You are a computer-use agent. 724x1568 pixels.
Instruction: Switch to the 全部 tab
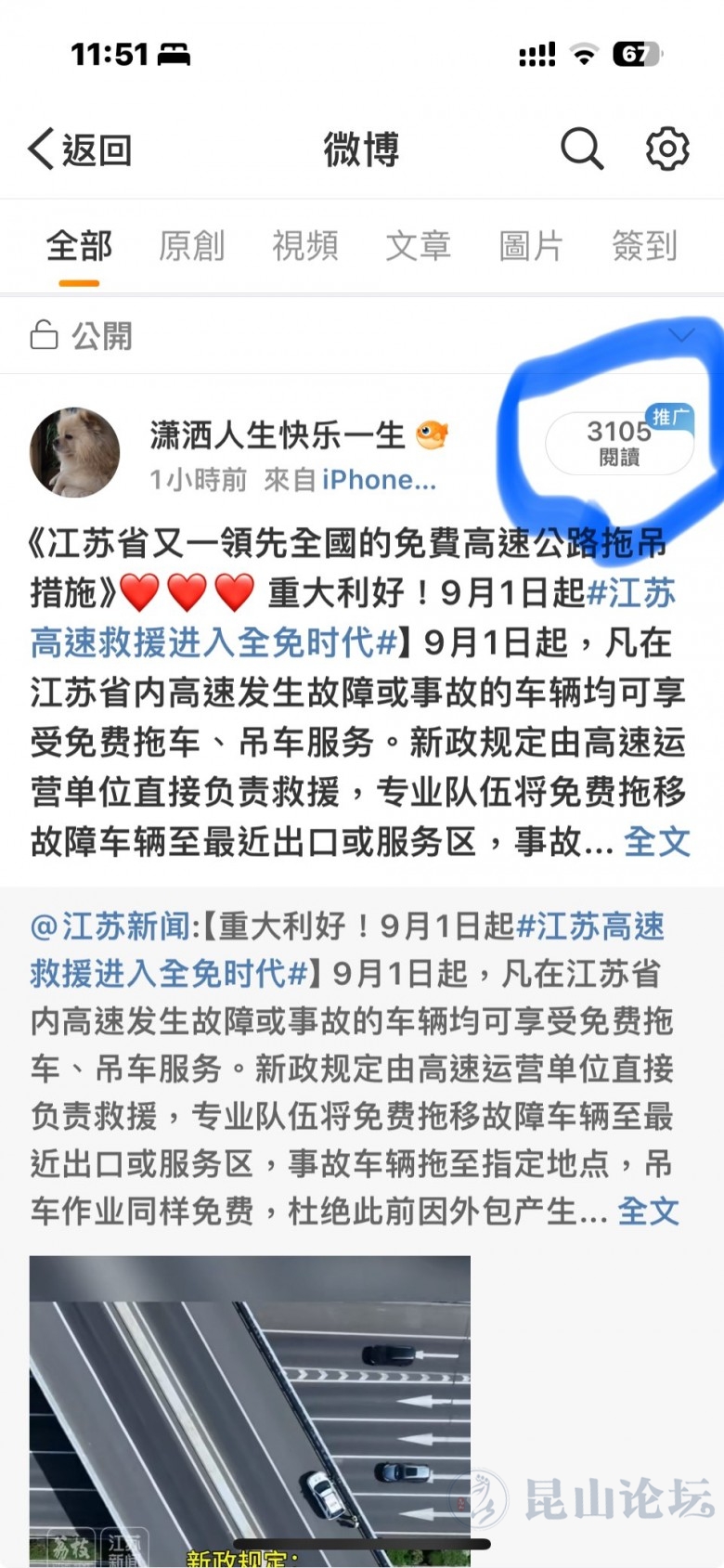point(79,246)
